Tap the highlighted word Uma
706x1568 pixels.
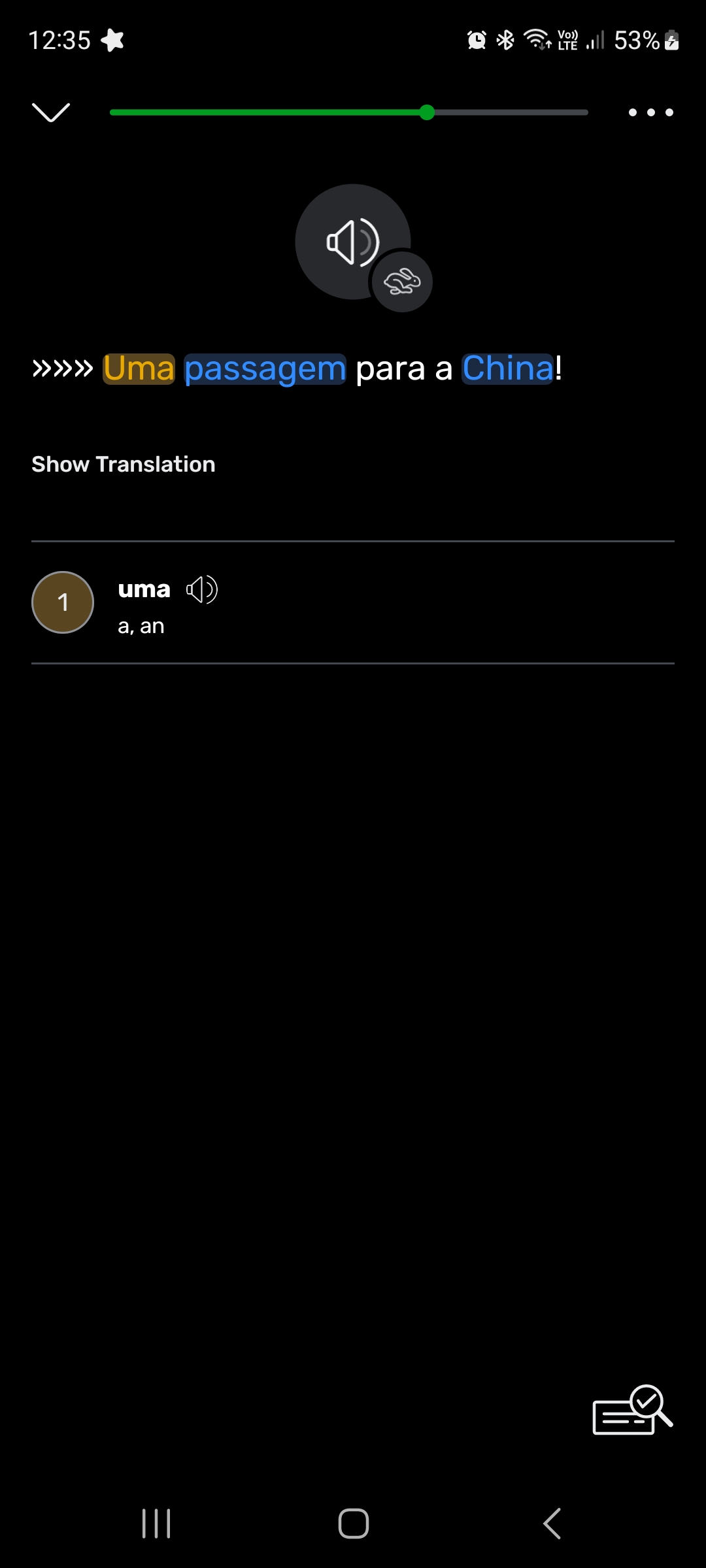(x=139, y=368)
